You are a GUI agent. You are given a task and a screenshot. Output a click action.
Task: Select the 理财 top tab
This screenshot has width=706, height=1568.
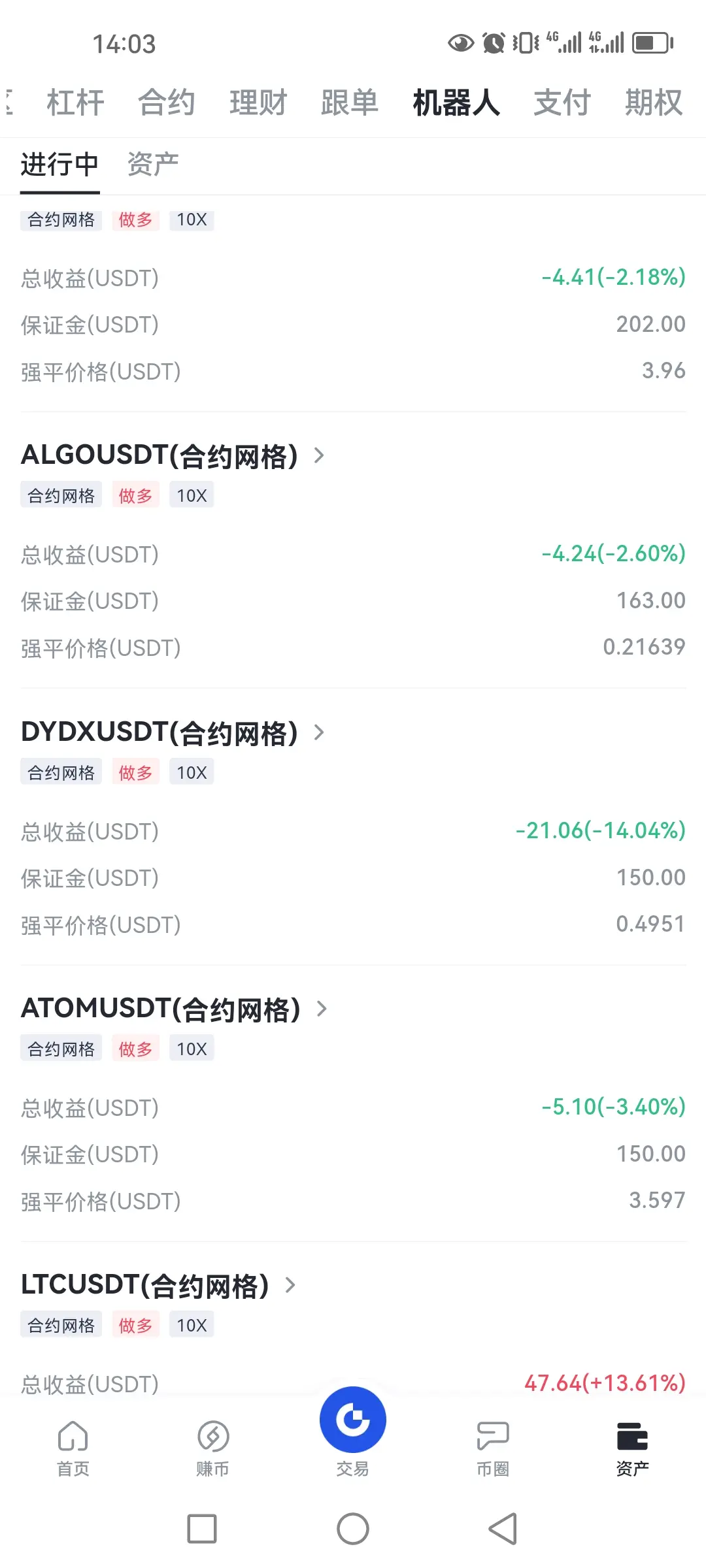coord(258,103)
